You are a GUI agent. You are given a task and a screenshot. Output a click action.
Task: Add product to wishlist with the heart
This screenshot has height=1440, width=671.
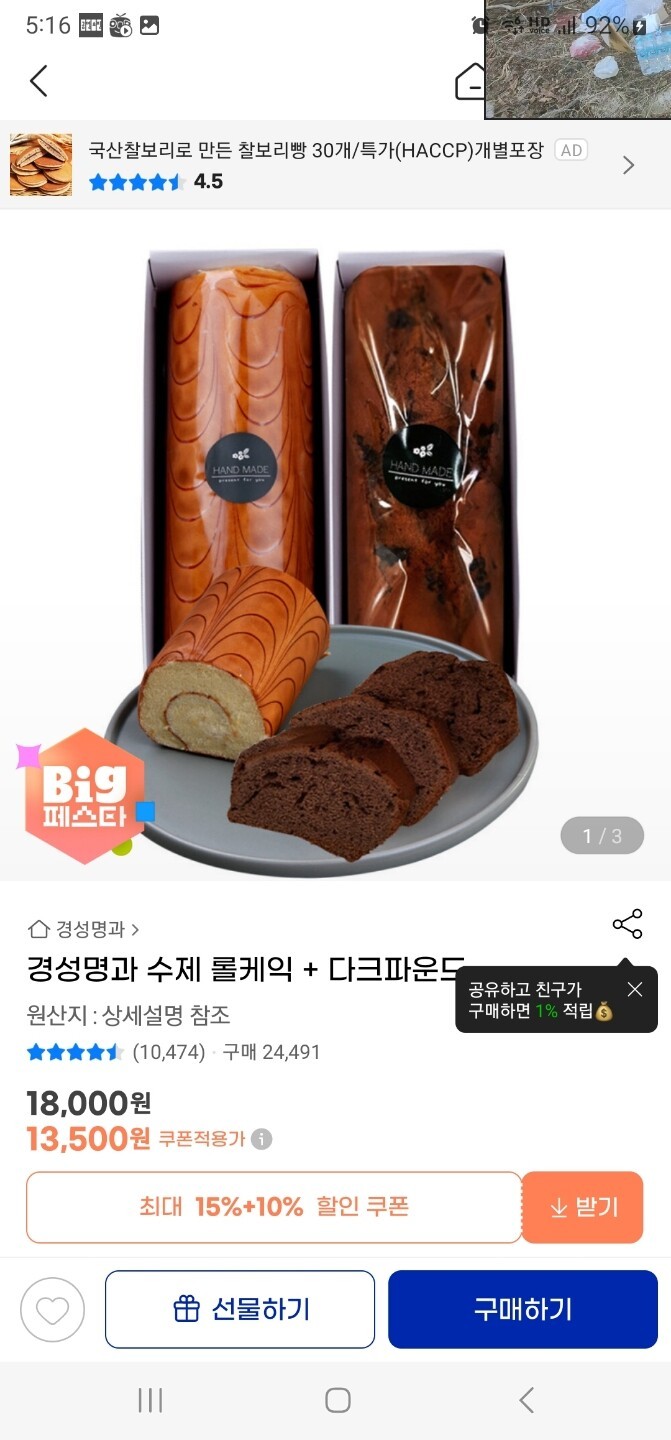coord(52,1309)
